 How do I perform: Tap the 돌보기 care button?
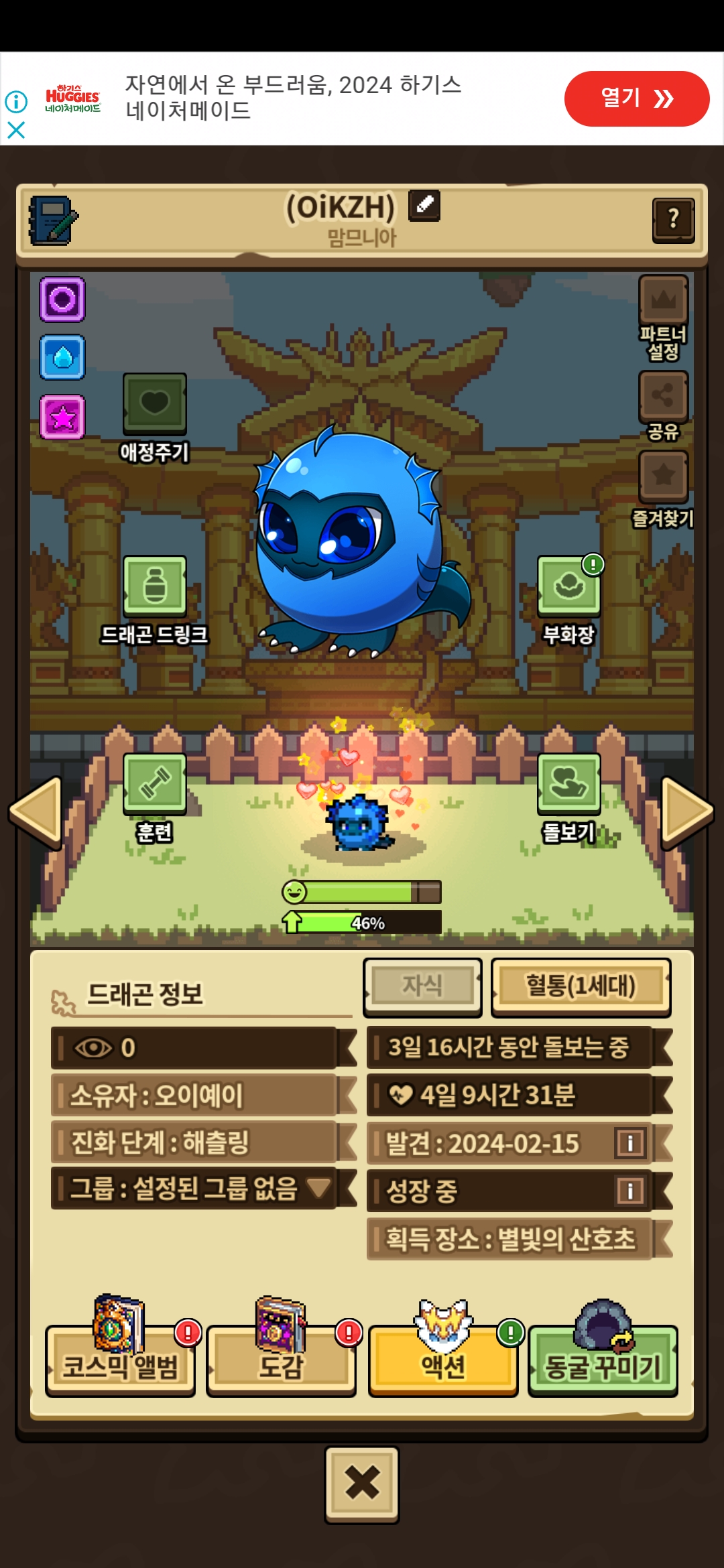(x=568, y=784)
